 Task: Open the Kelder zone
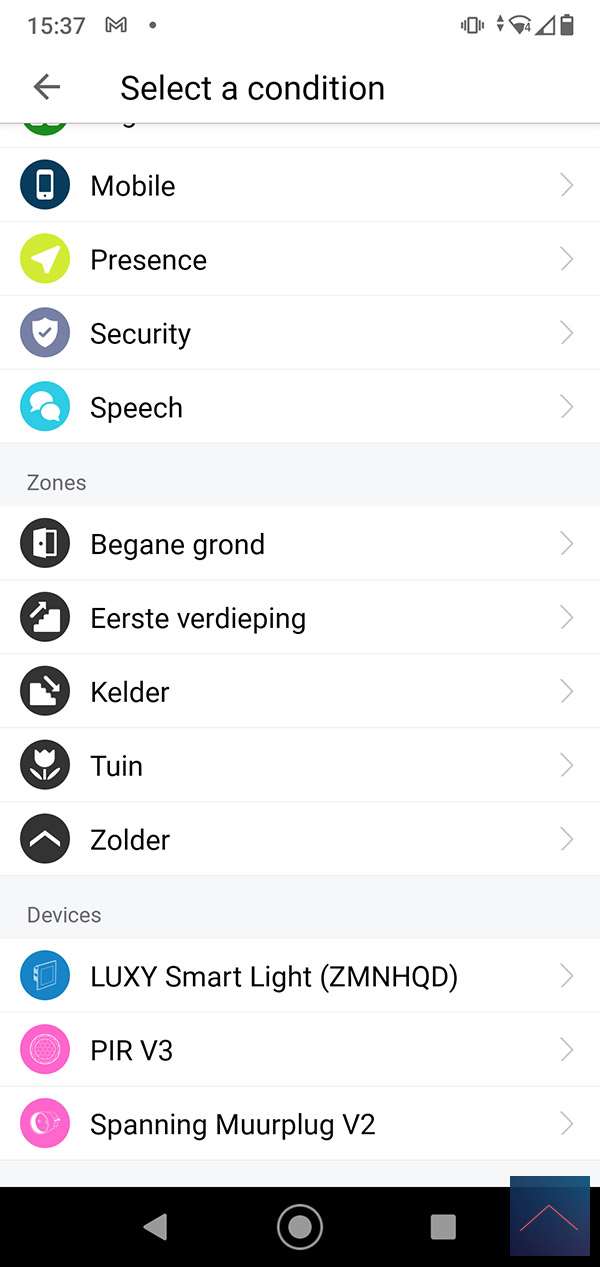point(300,692)
